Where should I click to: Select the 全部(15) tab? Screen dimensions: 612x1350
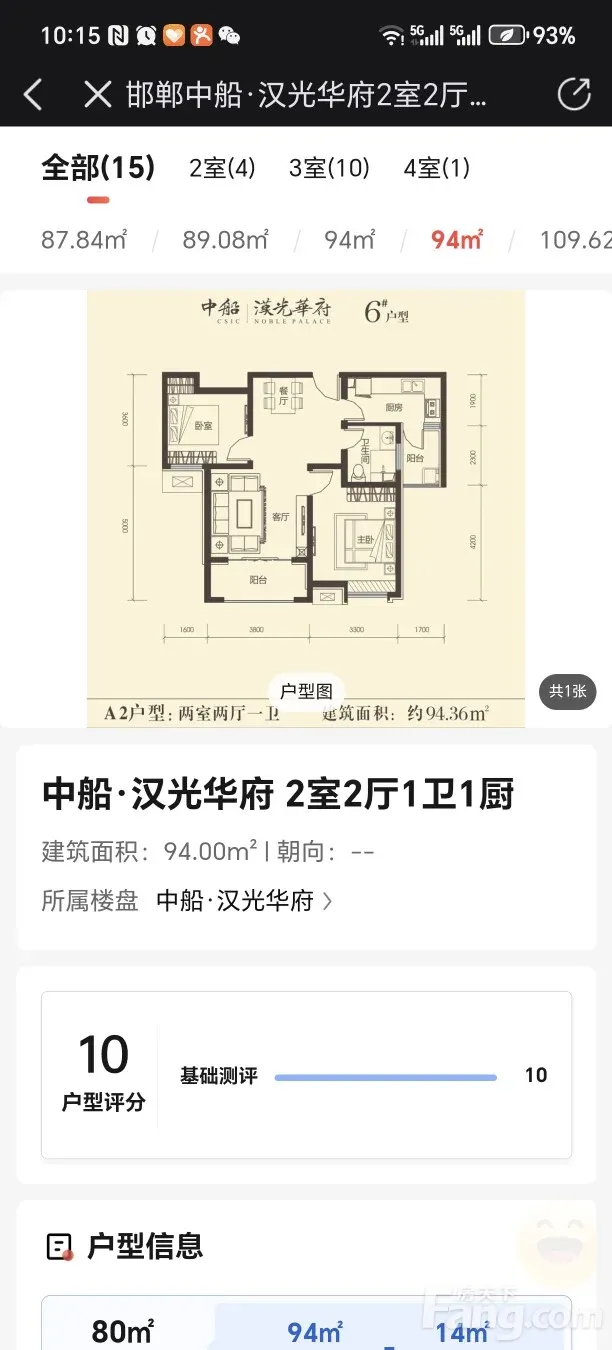[x=98, y=168]
